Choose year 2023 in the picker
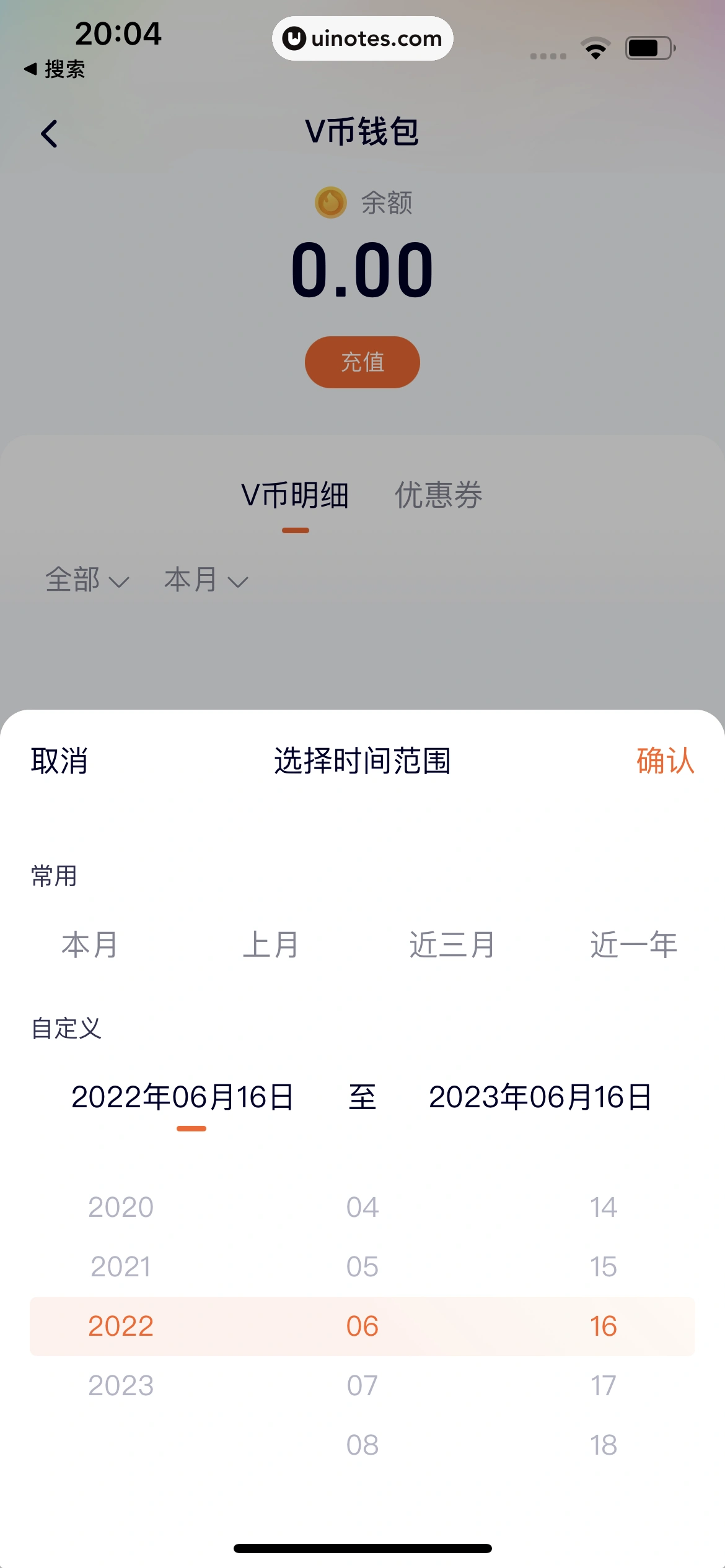 121,1386
